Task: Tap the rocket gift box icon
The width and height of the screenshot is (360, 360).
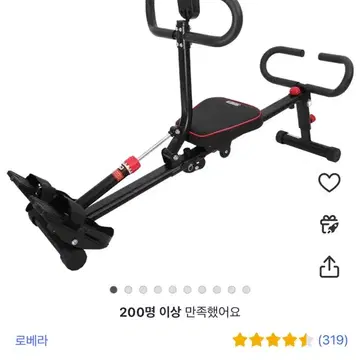Action: click(x=329, y=224)
